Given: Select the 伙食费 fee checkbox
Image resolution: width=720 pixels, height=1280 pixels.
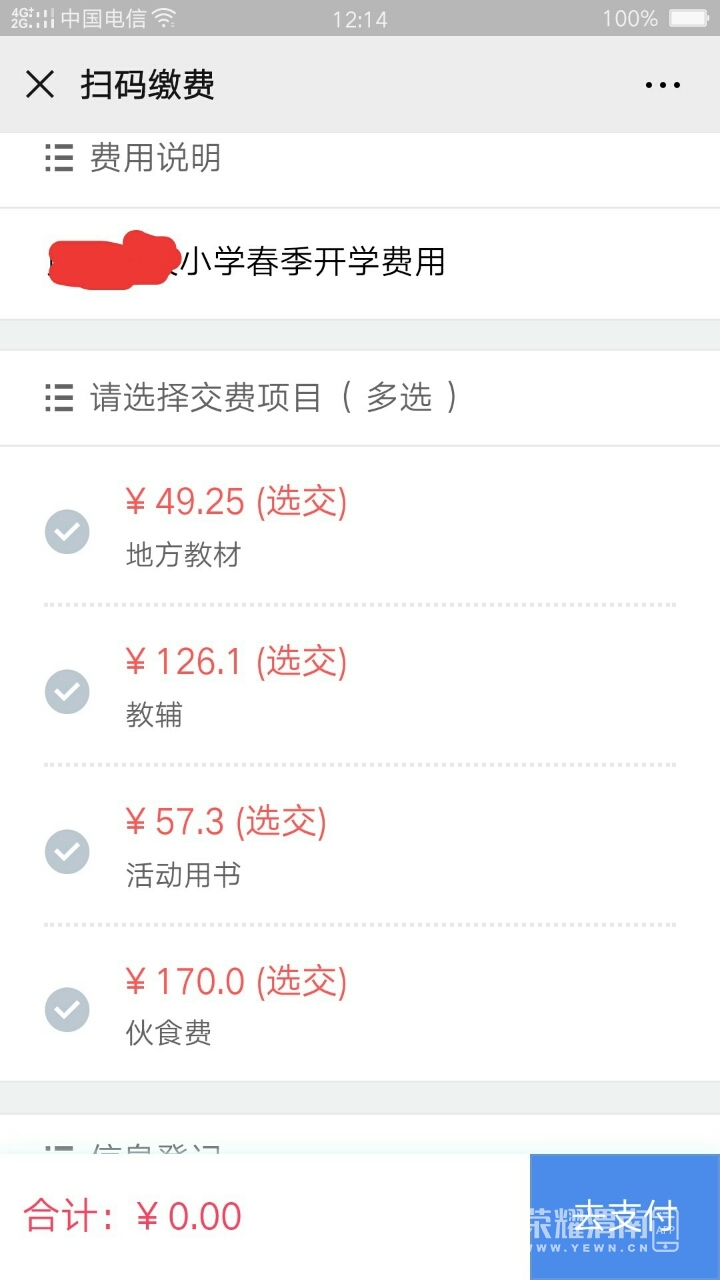Looking at the screenshot, I should (67, 1009).
